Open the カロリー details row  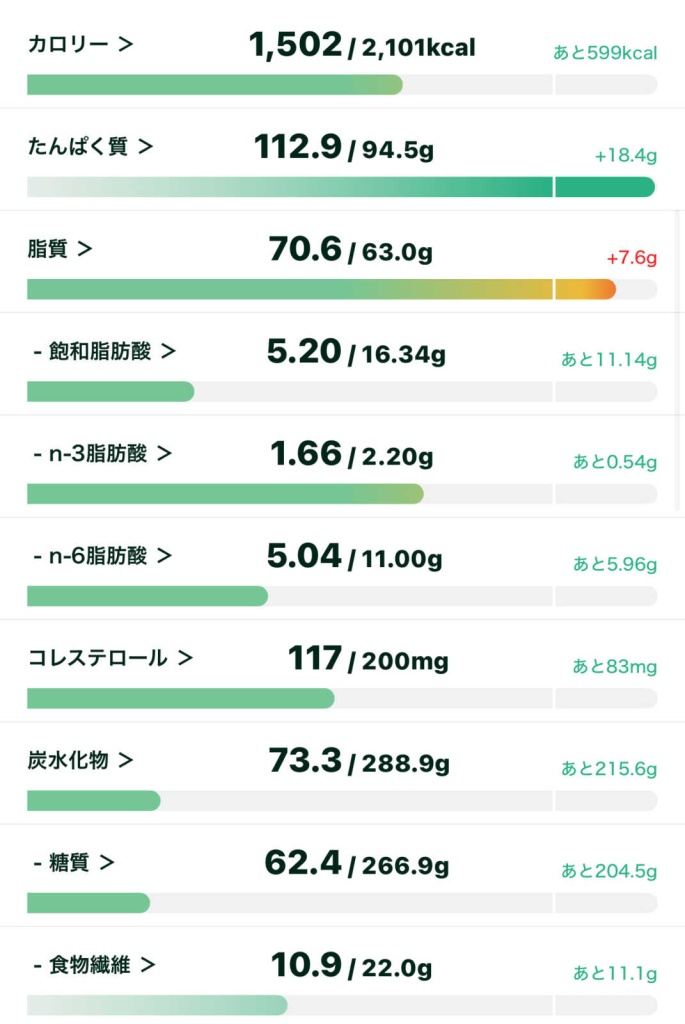[81, 45]
